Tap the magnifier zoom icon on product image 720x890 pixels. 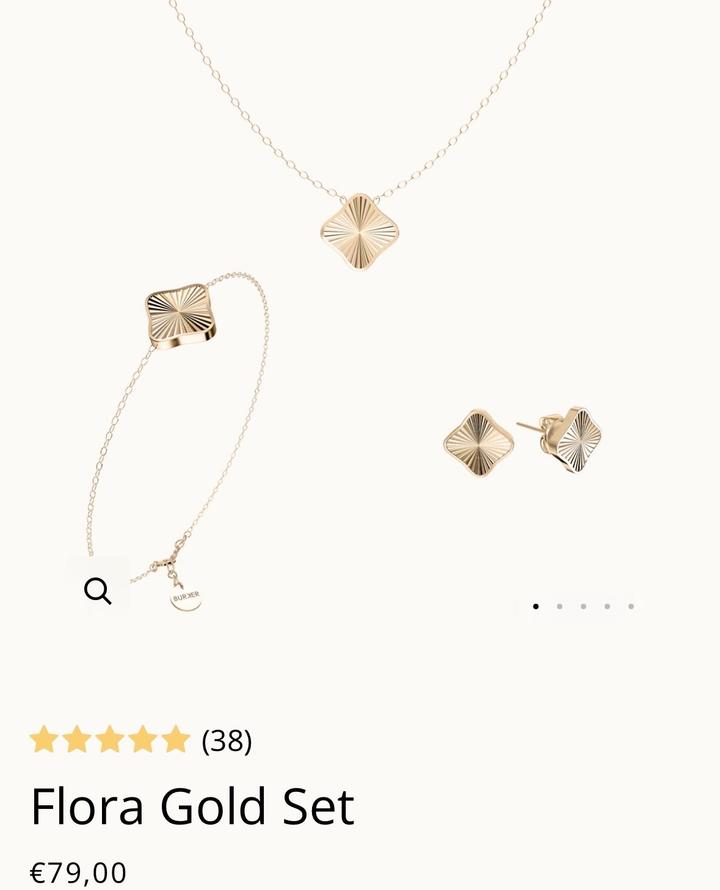(x=97, y=591)
